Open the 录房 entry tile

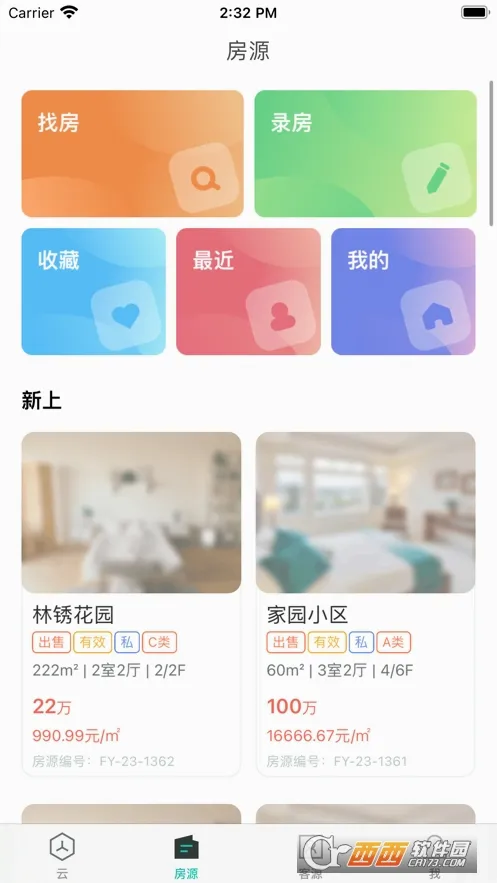pos(365,153)
